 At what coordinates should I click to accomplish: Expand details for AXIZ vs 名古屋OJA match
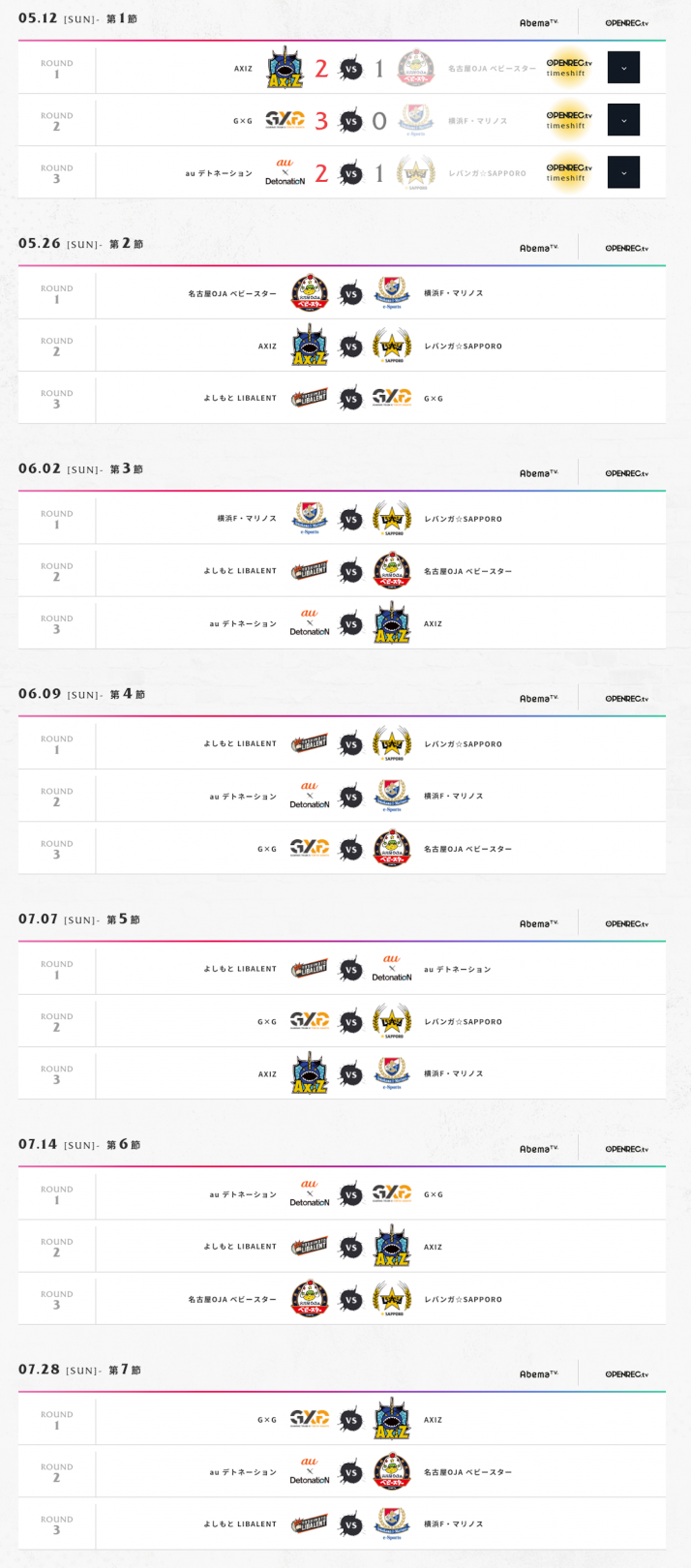[x=623, y=68]
